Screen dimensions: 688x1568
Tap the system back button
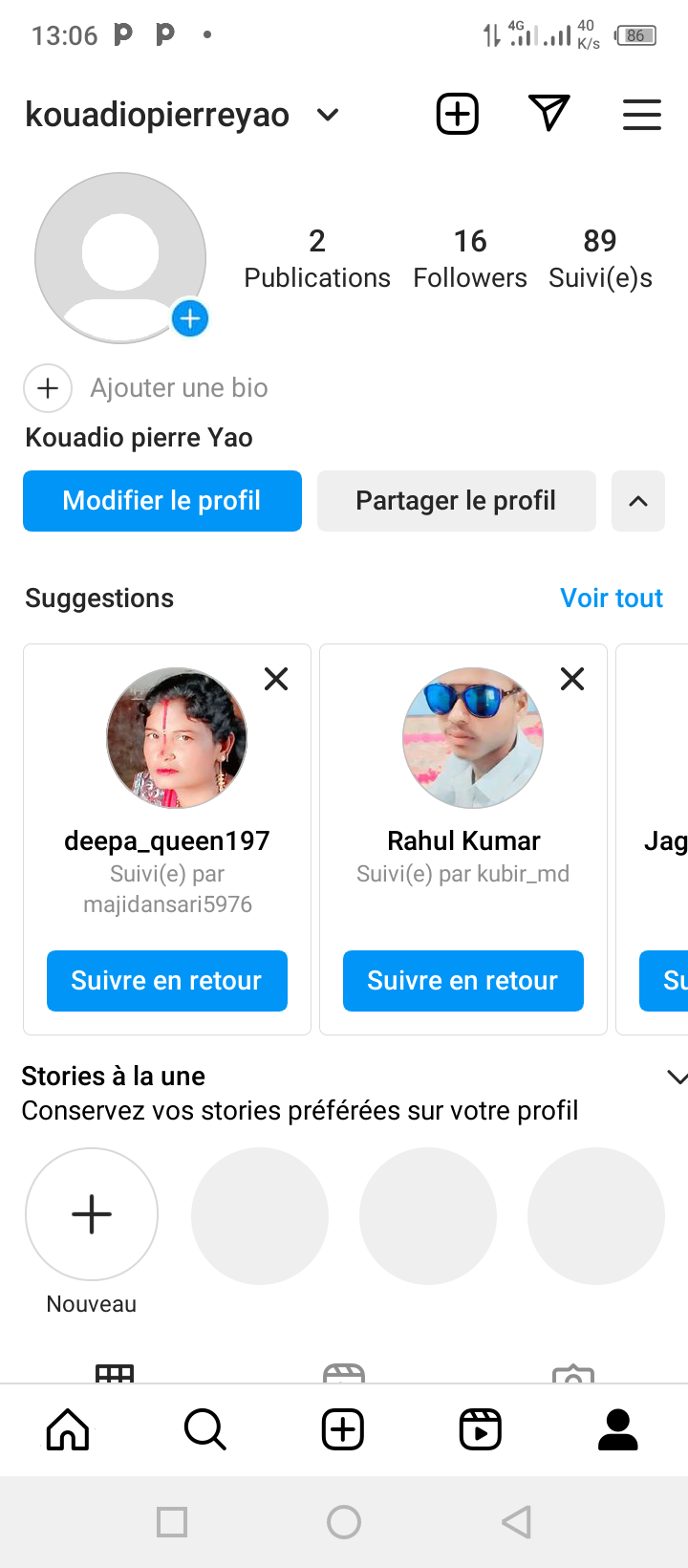click(x=516, y=1522)
